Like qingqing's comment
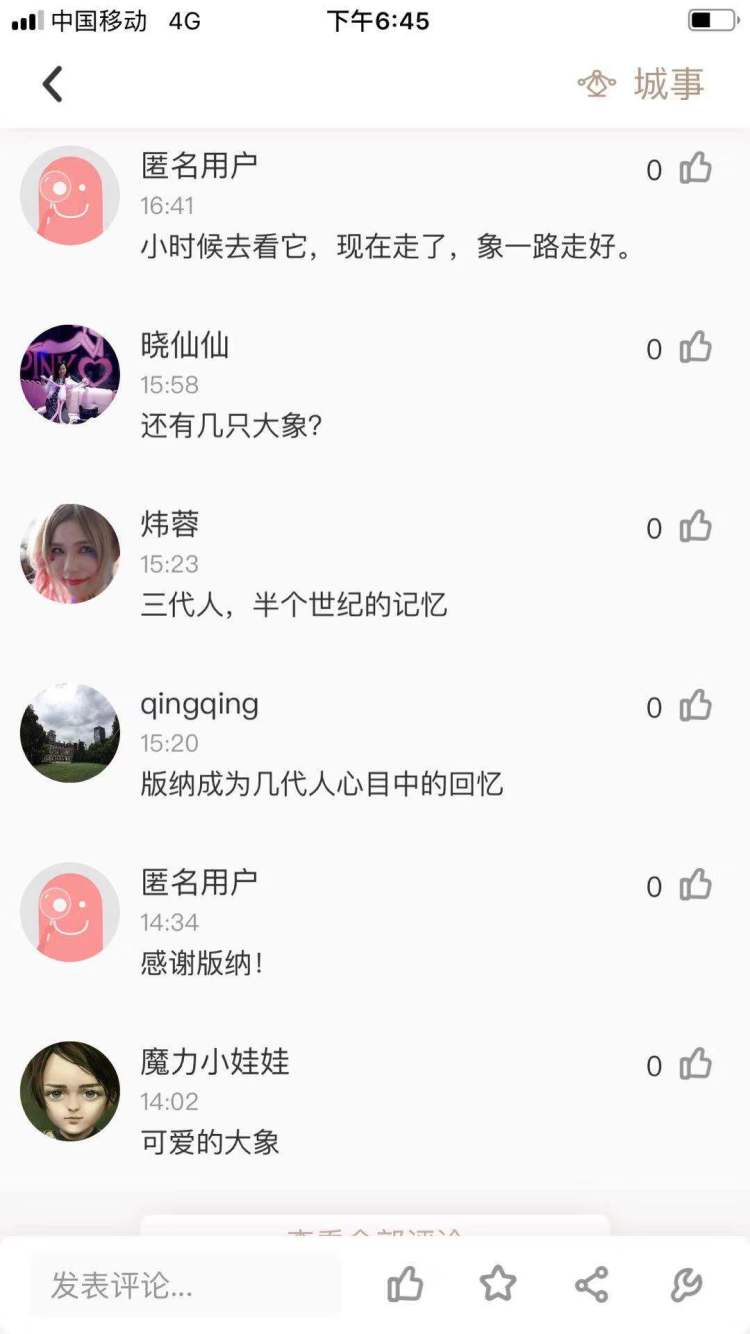The height and width of the screenshot is (1334, 750). (695, 706)
